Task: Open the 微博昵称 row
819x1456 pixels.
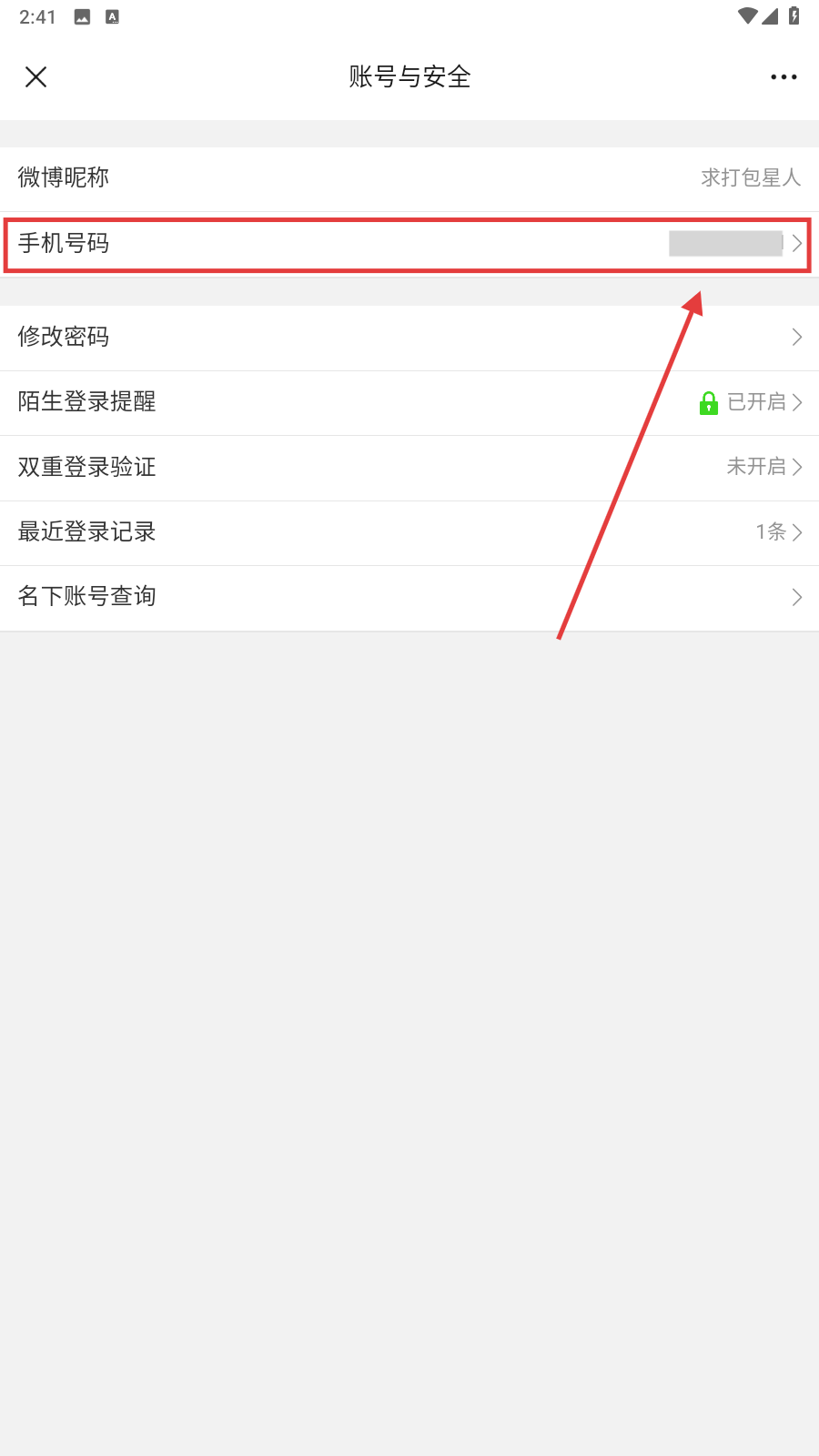Action: tap(409, 178)
